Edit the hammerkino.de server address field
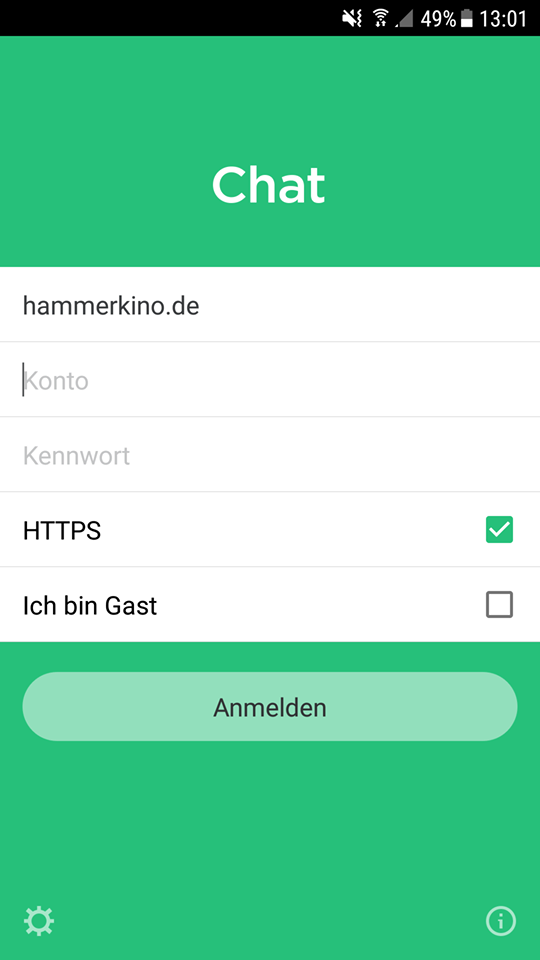 click(270, 305)
